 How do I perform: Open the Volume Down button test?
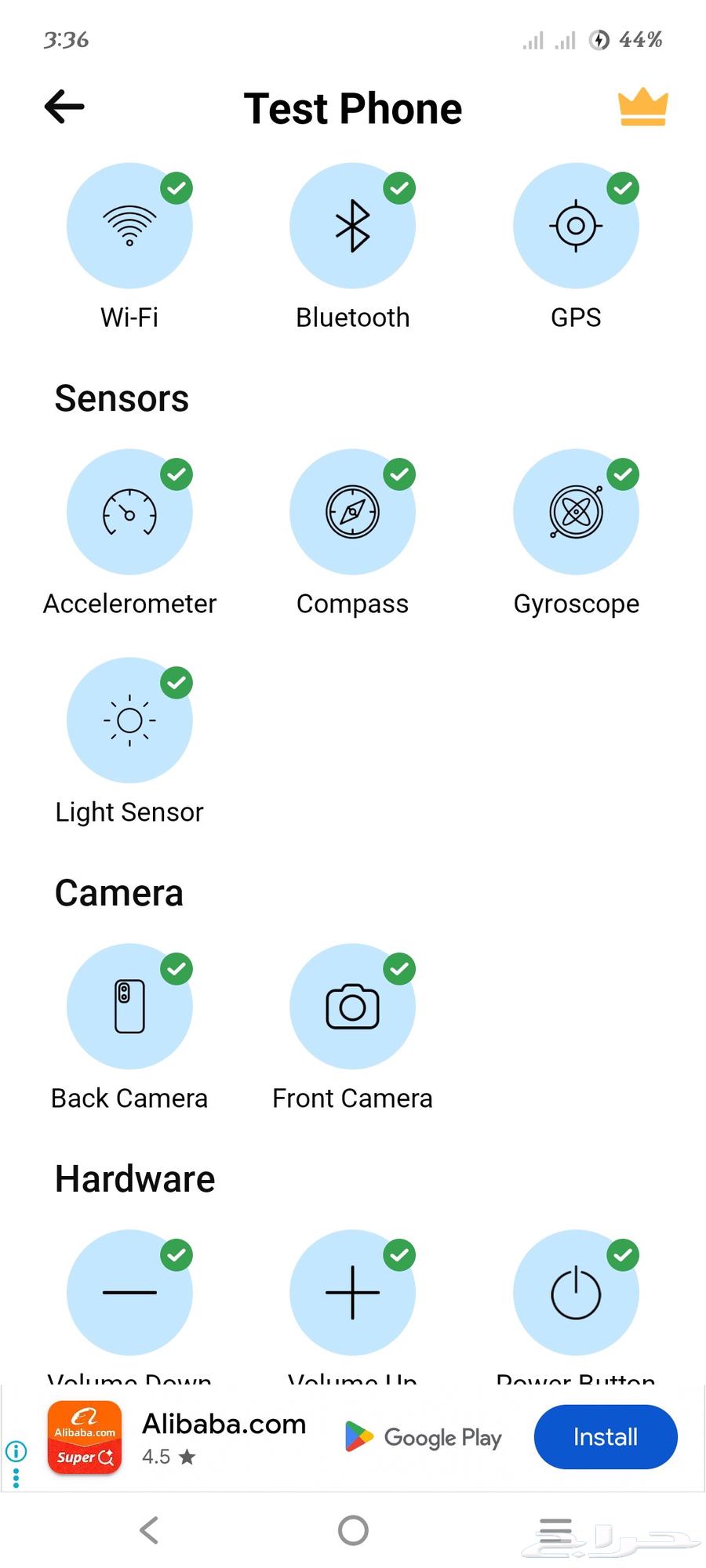click(129, 1292)
